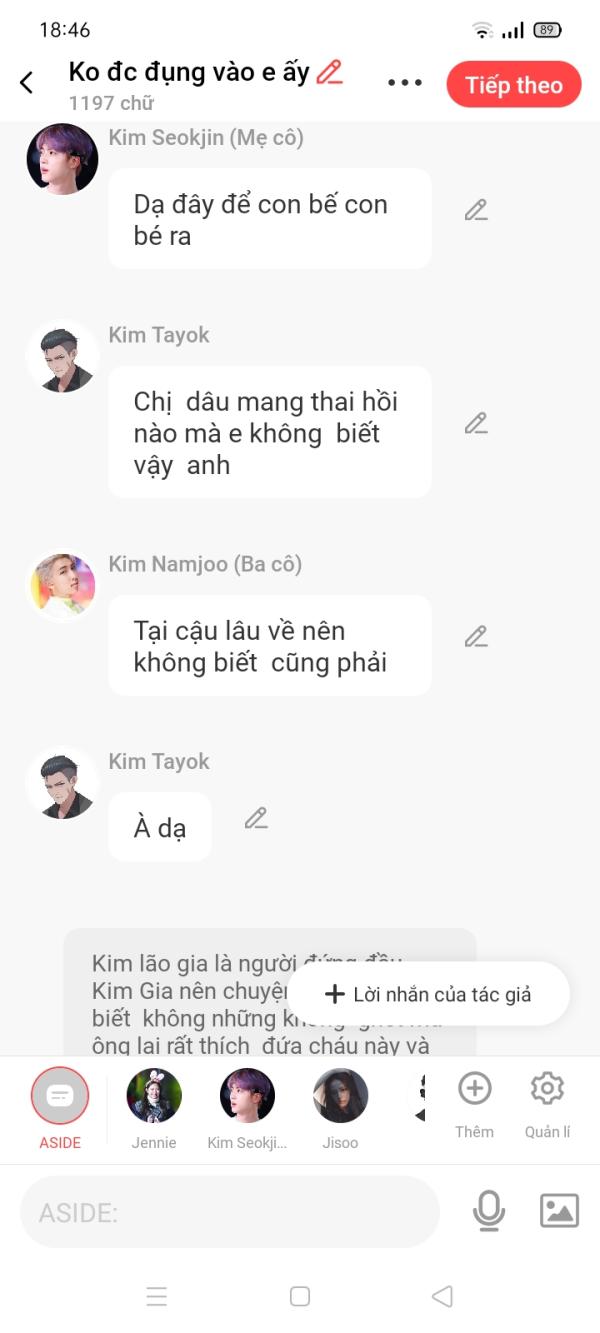
Task: Add Lời nhắn của tác giả
Action: [428, 994]
